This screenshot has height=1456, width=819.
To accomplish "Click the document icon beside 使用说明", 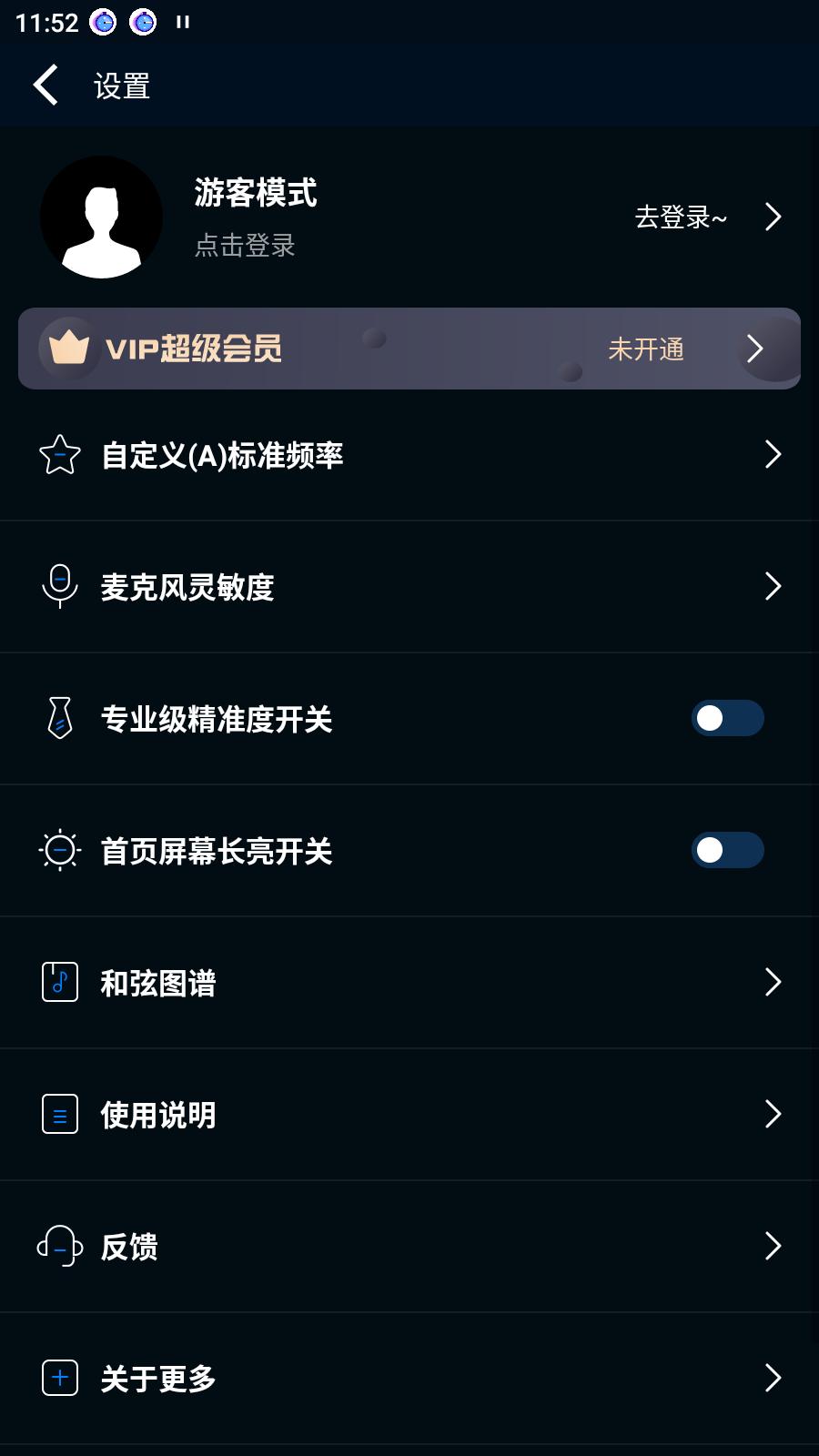I will pos(58,1114).
